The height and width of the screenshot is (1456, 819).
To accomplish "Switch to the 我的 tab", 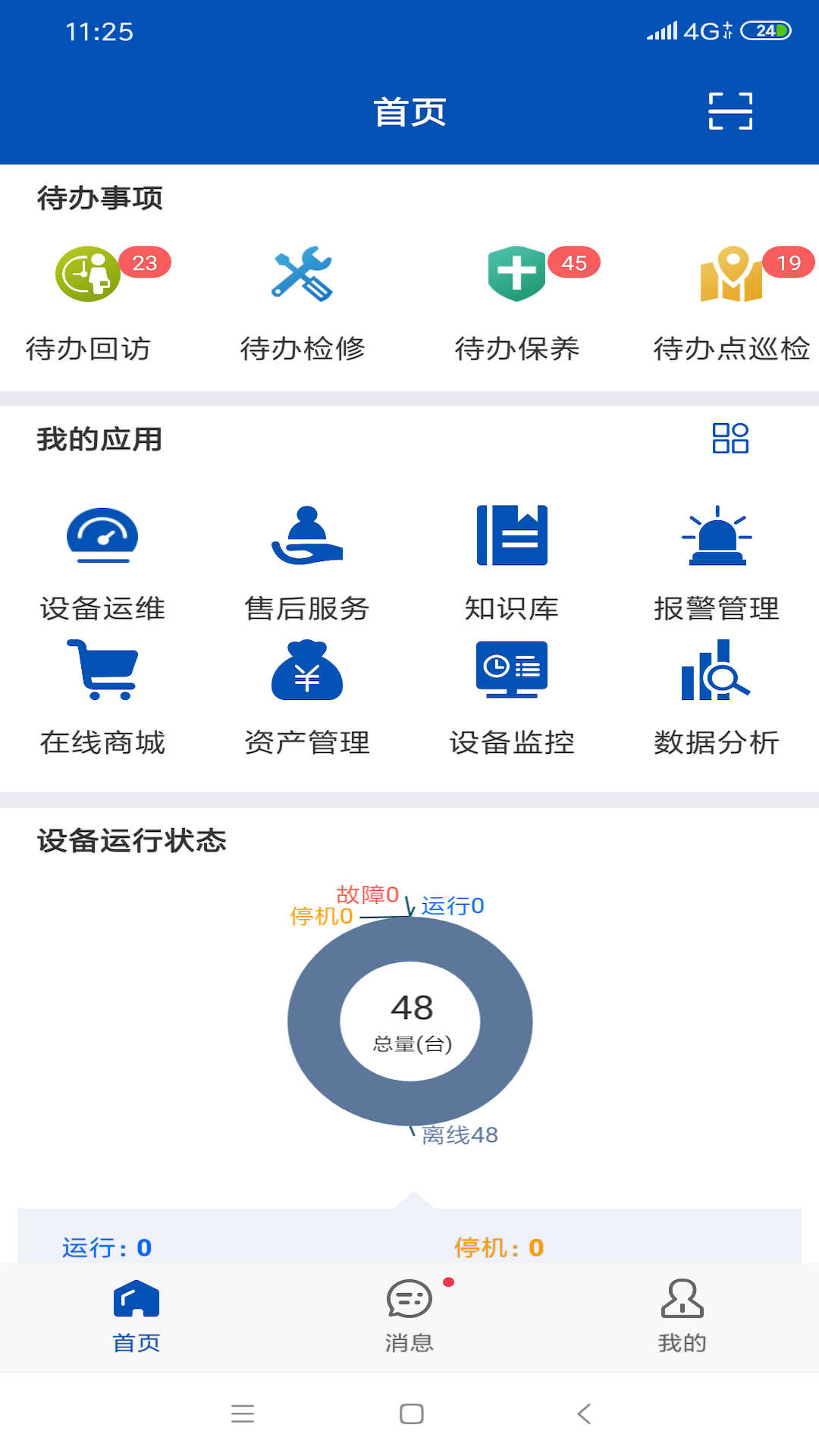I will tap(682, 1316).
